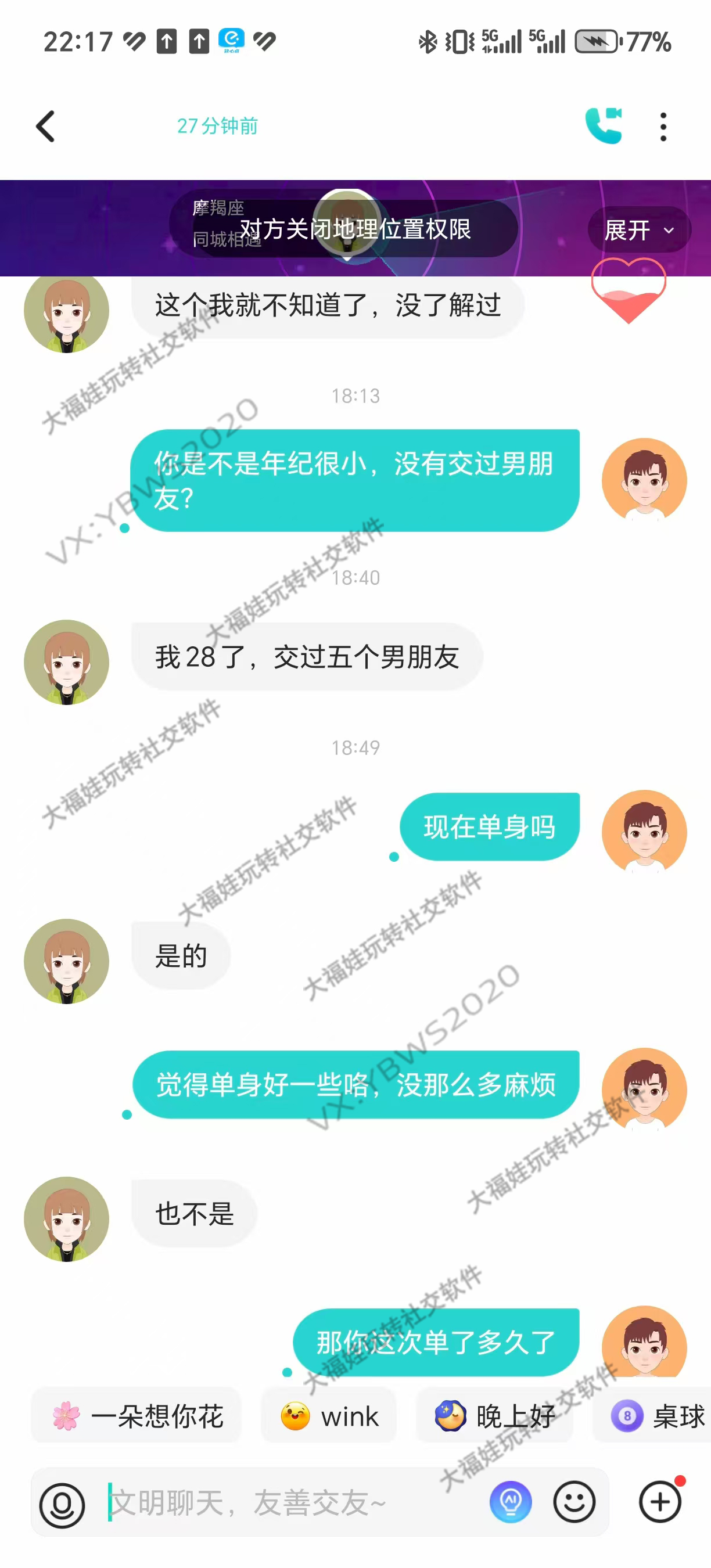Go back from this chat
This screenshot has height=1568, width=711.
tap(46, 127)
